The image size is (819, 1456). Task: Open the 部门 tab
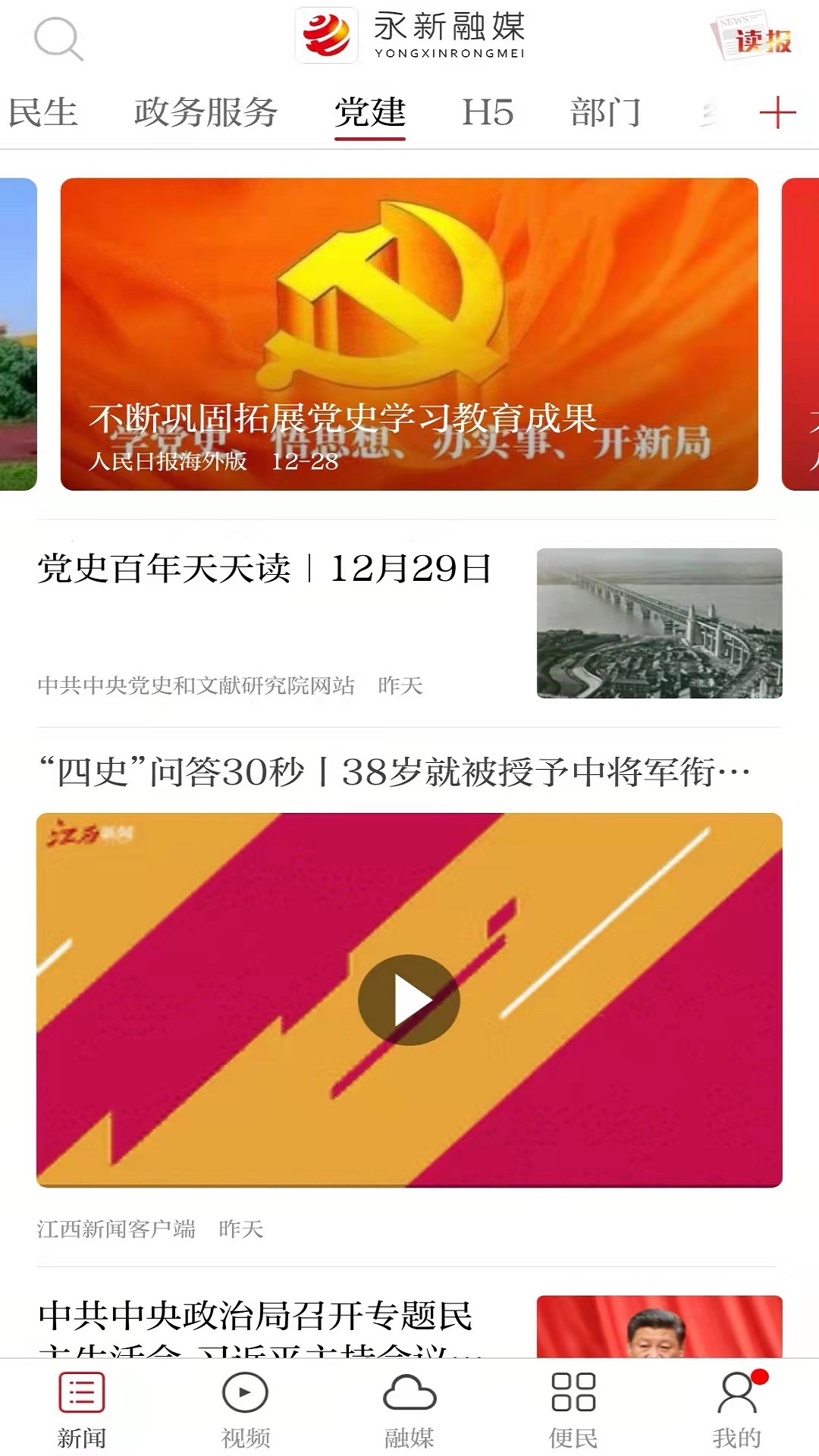click(605, 112)
